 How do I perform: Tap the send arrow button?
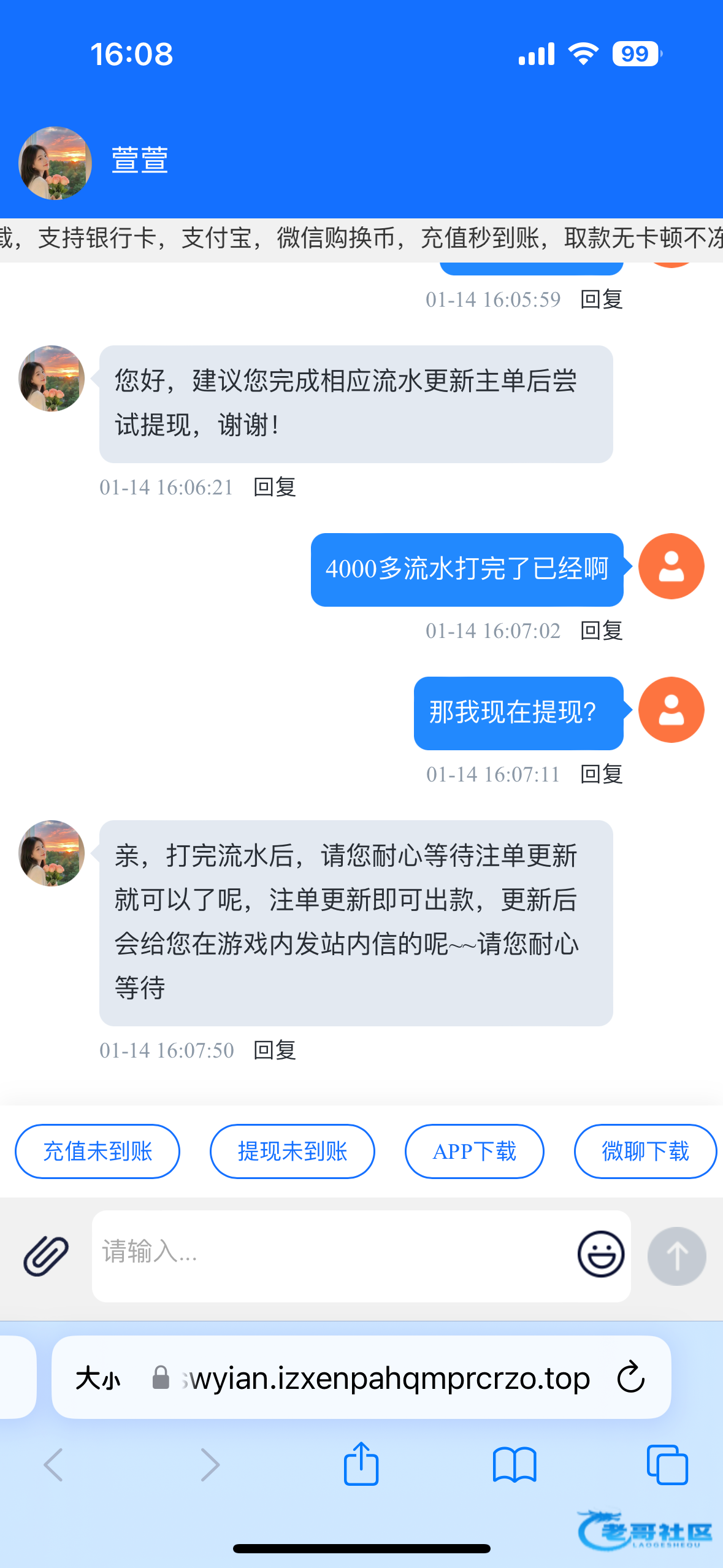[x=676, y=1256]
